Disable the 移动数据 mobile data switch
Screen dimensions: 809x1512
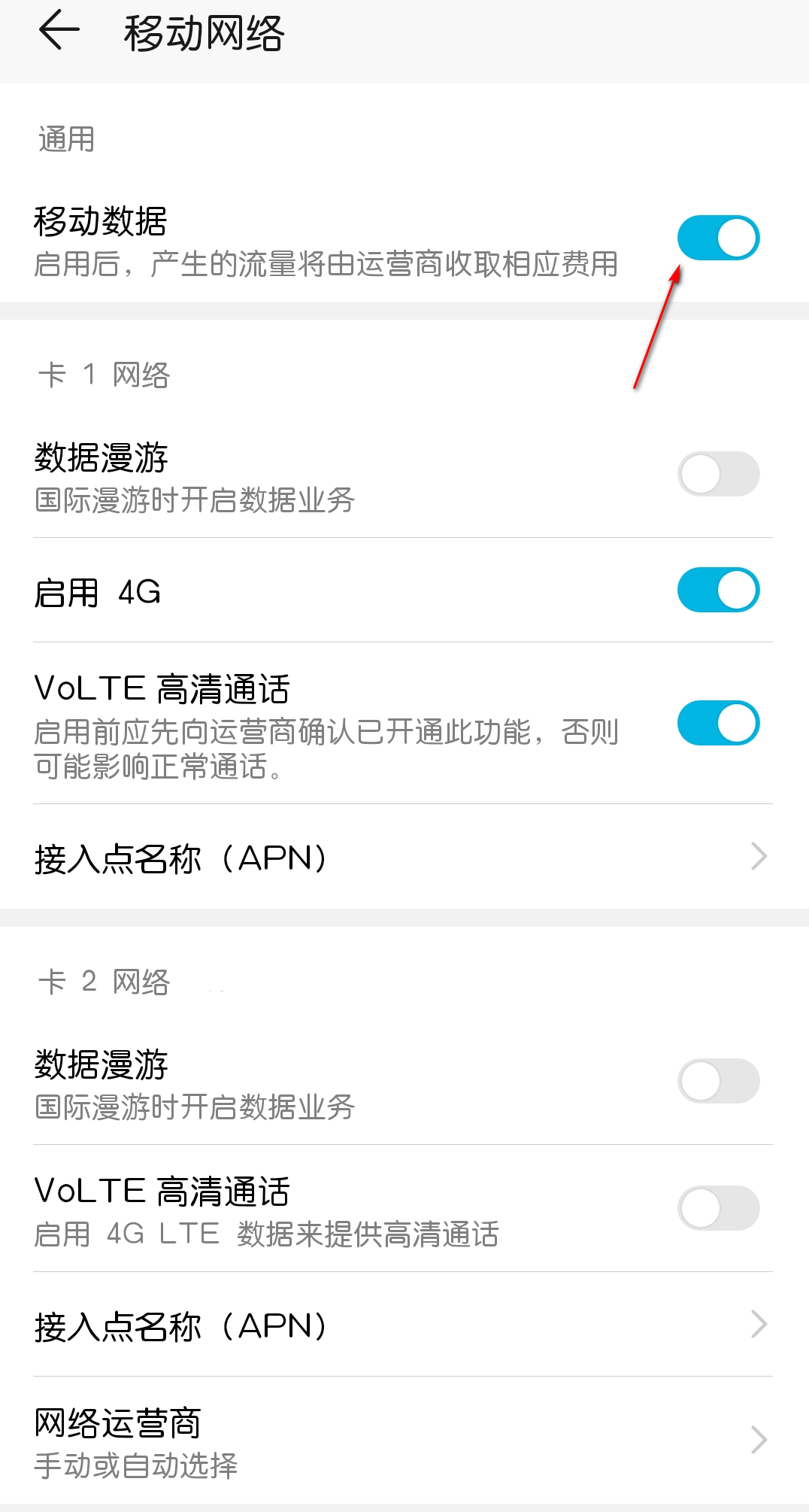coord(717,237)
